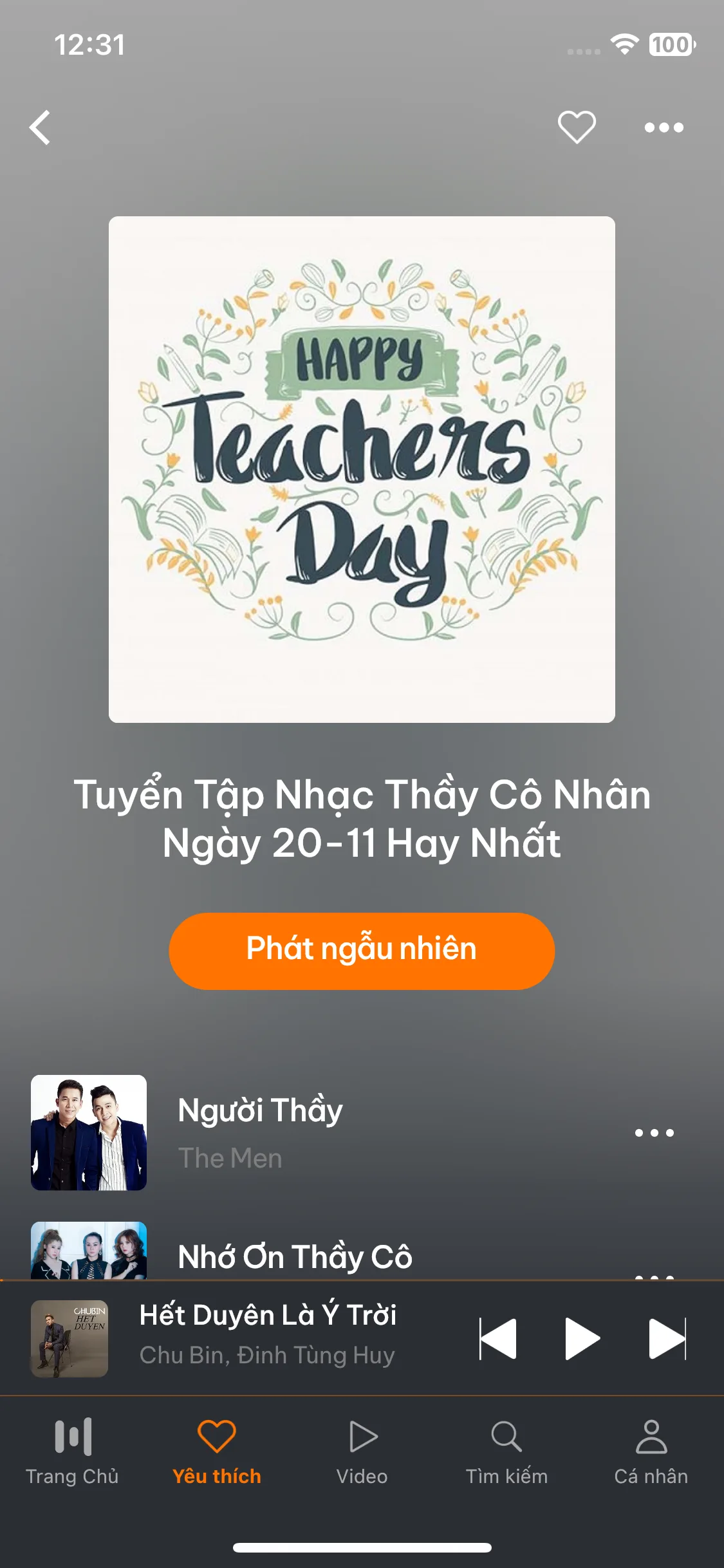Open the Hết Duyên Là Ý Trời mini player
724x1568 pixels.
tap(267, 1338)
